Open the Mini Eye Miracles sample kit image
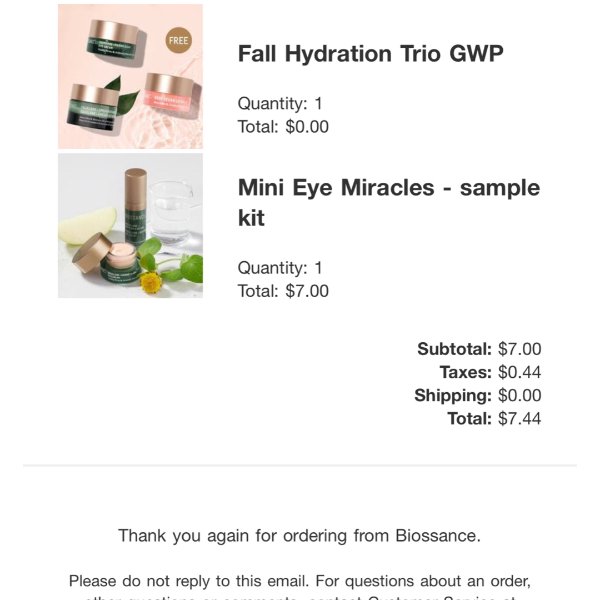Viewport: 600px width, 600px height. point(130,225)
